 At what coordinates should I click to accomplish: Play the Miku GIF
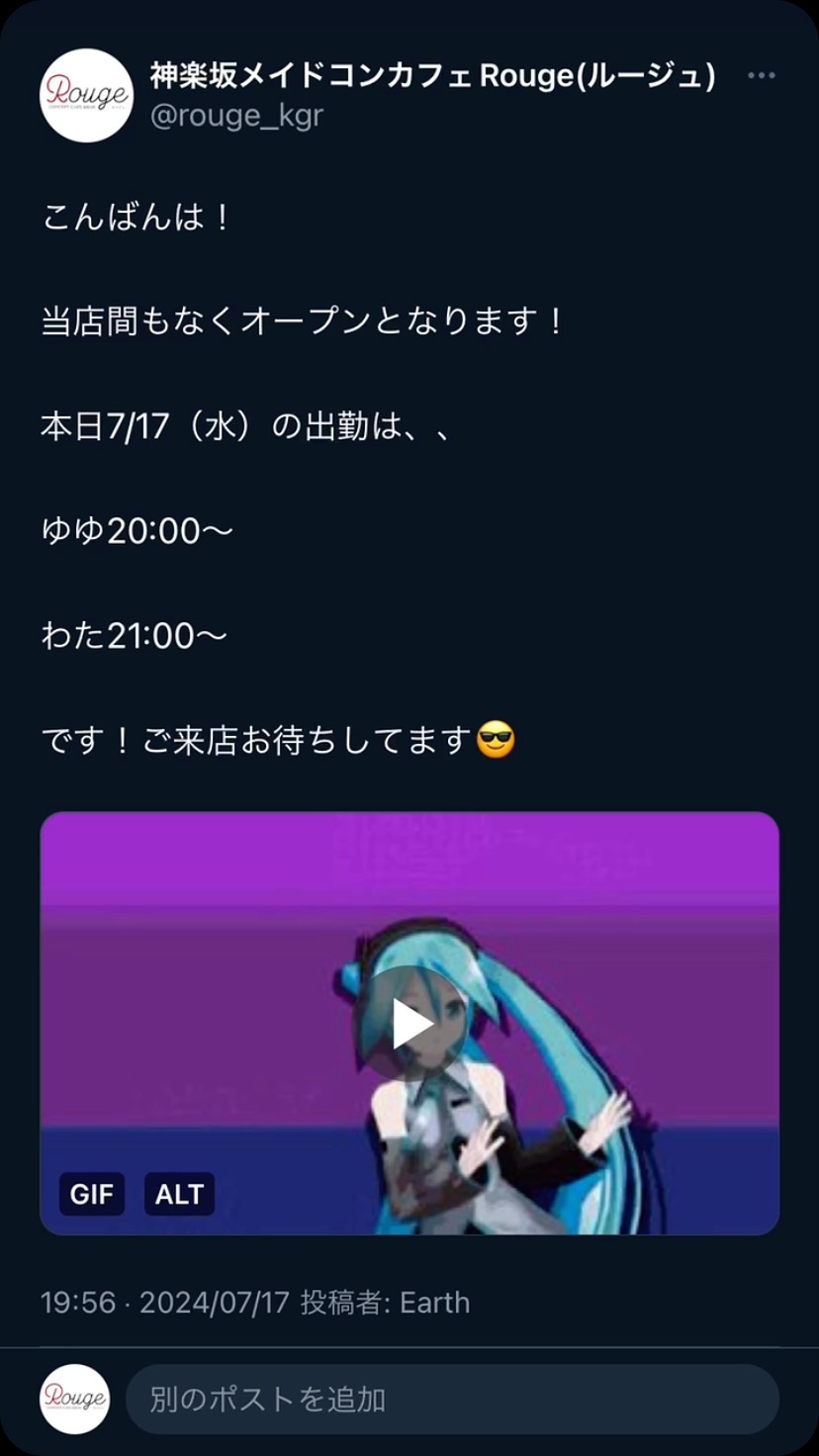click(409, 1023)
